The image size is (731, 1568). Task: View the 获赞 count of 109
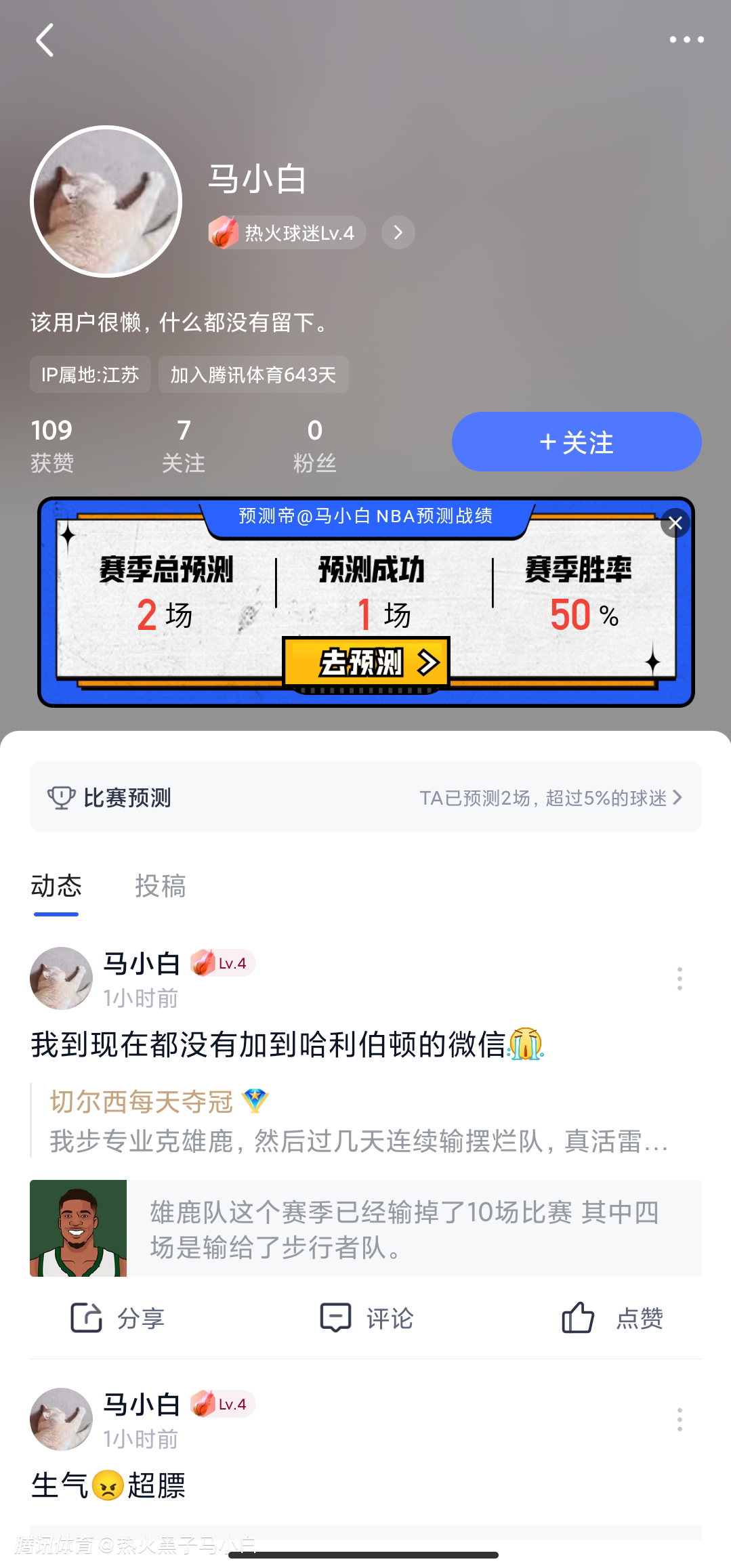click(x=52, y=445)
